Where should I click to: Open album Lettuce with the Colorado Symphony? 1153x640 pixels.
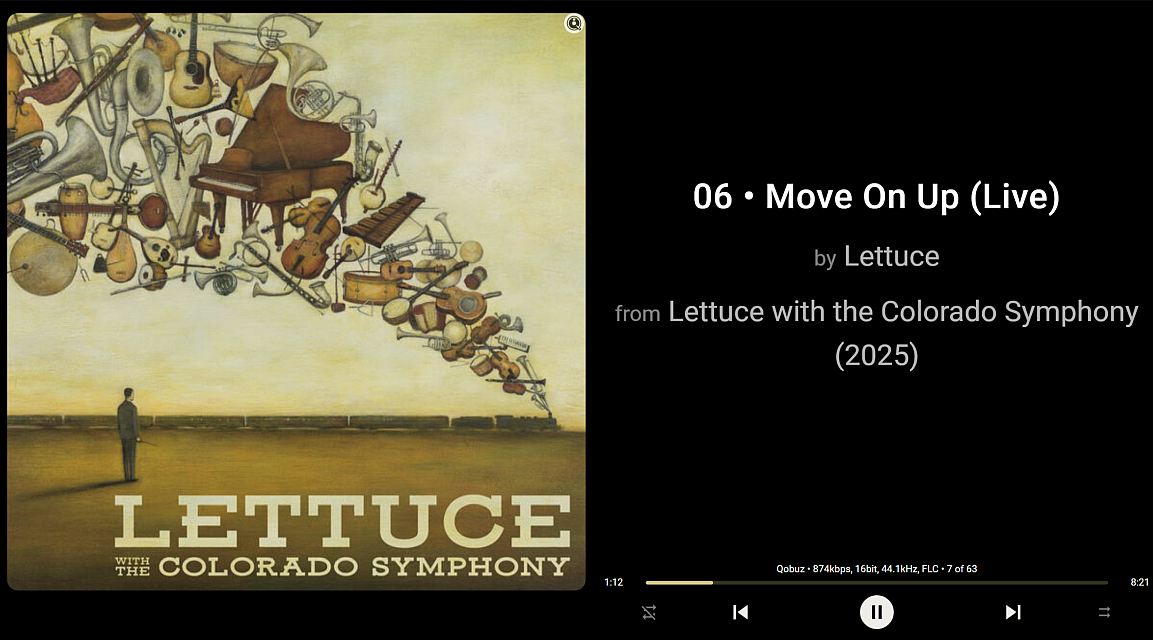pyautogui.click(x=902, y=312)
